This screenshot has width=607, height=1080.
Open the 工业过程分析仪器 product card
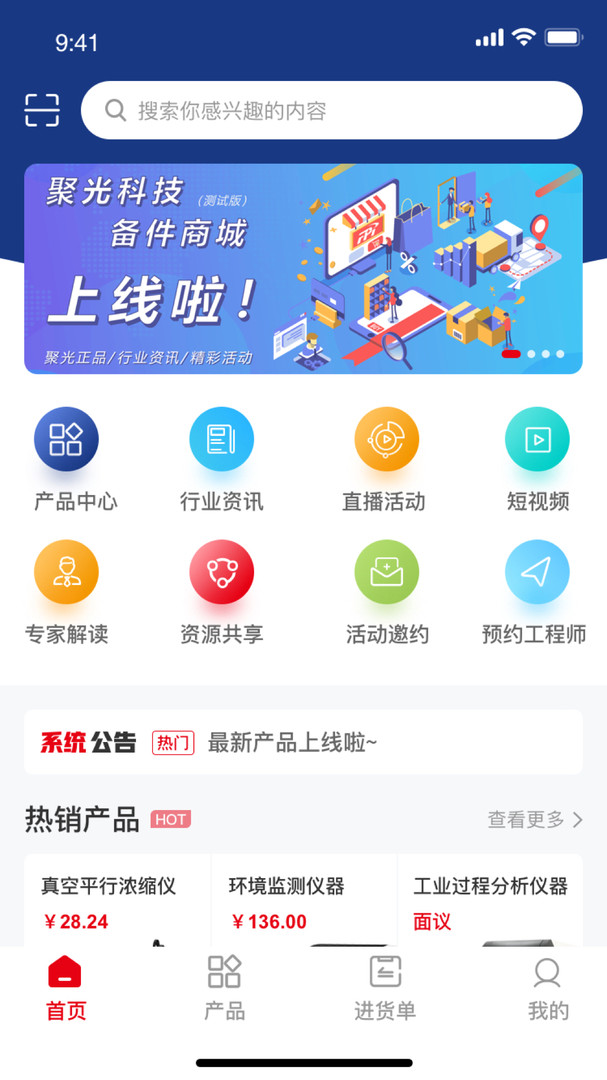tap(490, 900)
